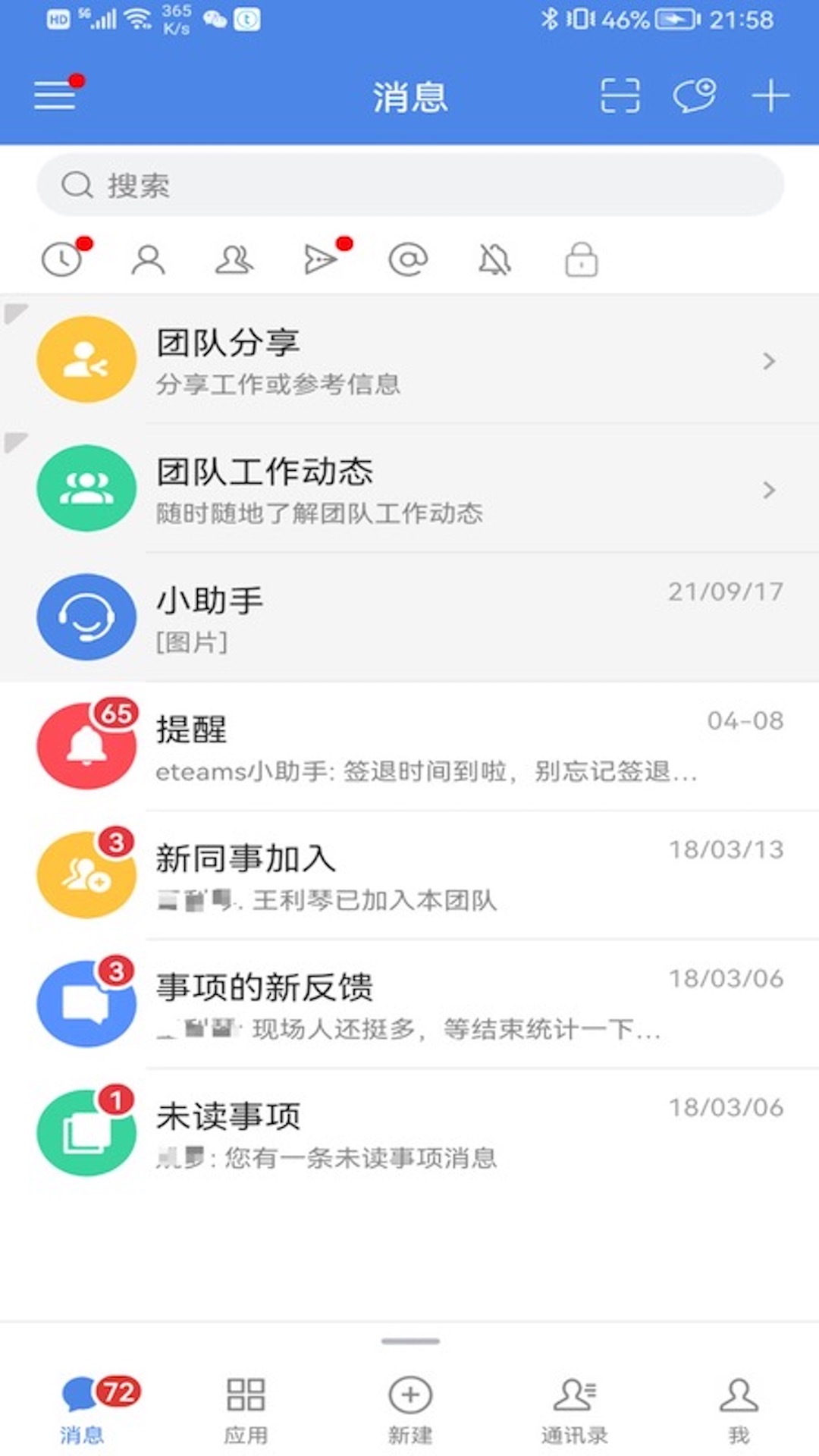Open 提醒 reminders with 65 unread
The height and width of the screenshot is (1456, 819).
tap(409, 747)
